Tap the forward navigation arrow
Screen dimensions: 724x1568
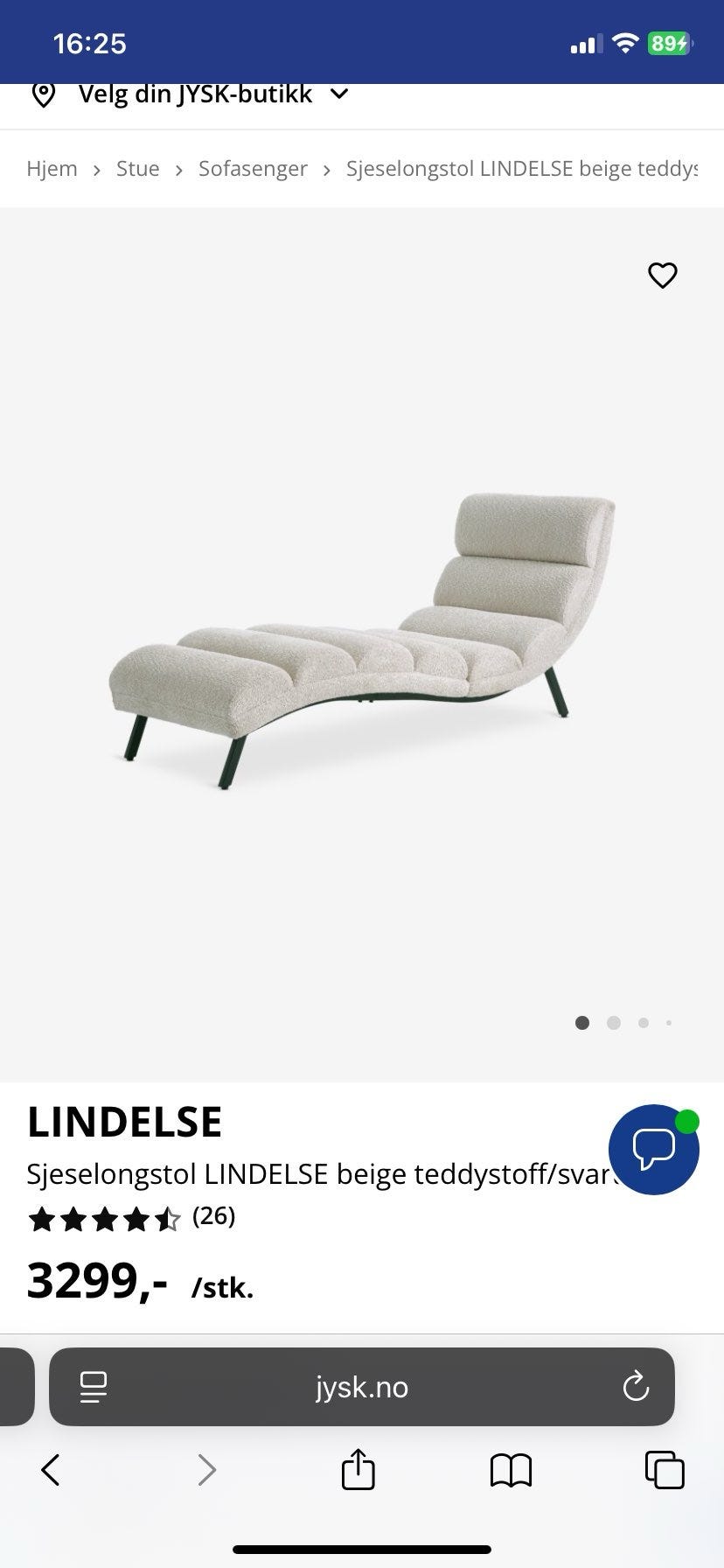click(206, 1470)
